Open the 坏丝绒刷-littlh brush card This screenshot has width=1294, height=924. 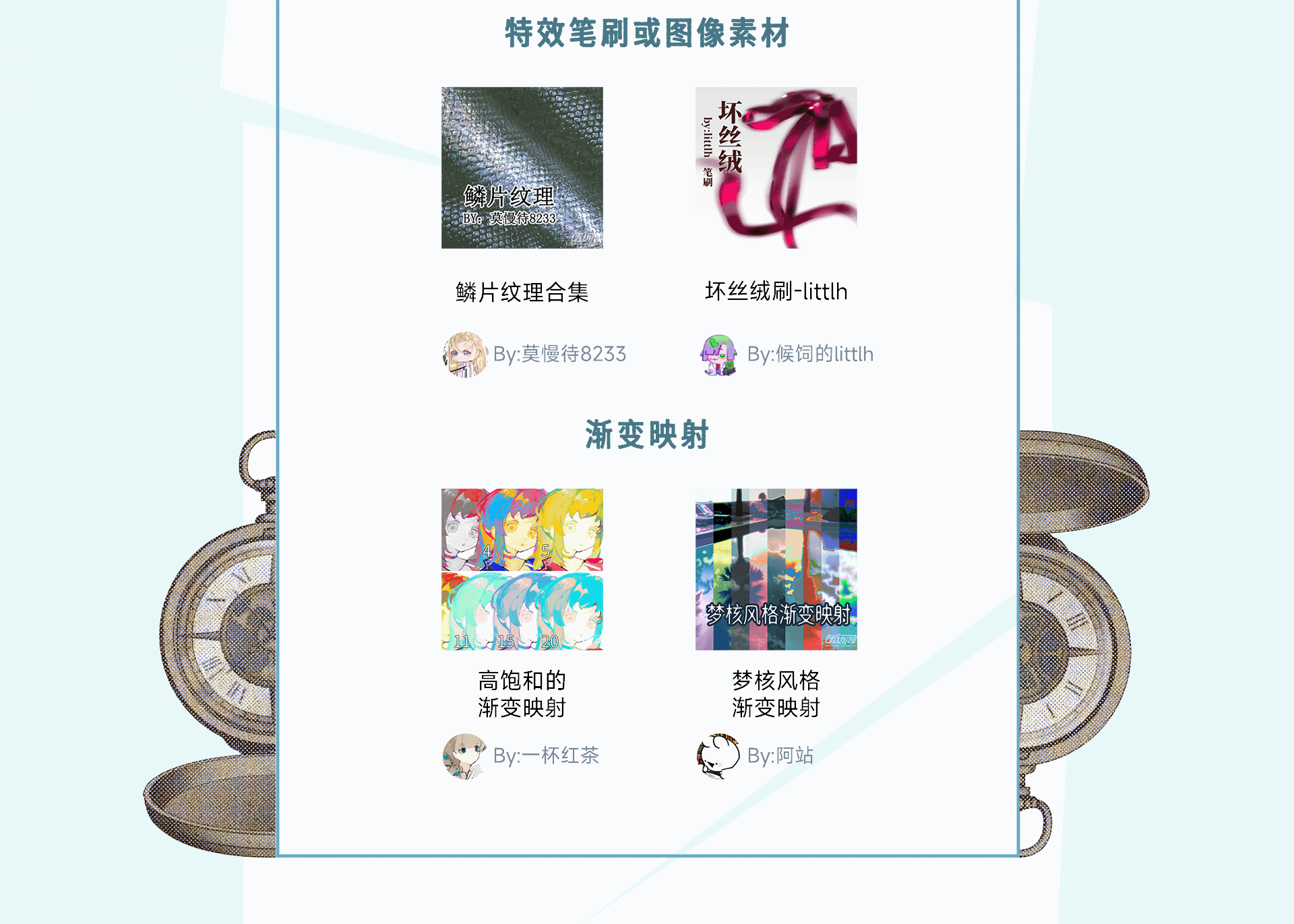[x=776, y=168]
